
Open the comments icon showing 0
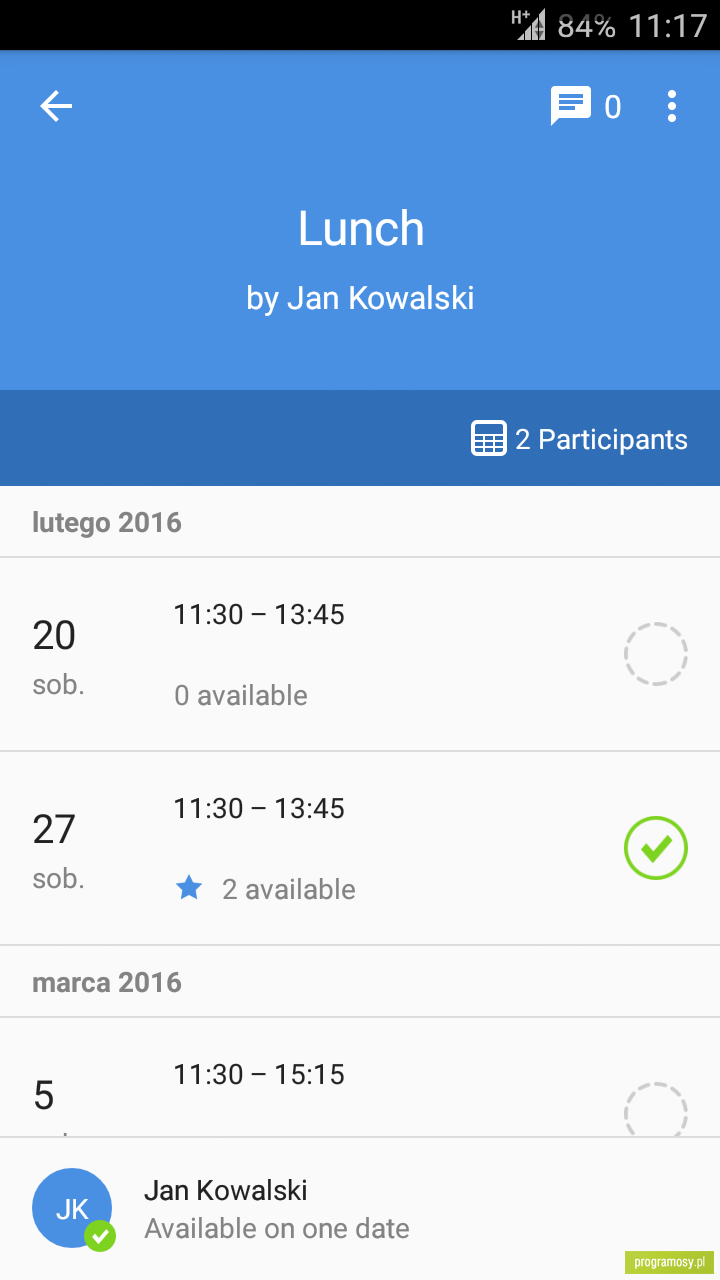[586, 107]
